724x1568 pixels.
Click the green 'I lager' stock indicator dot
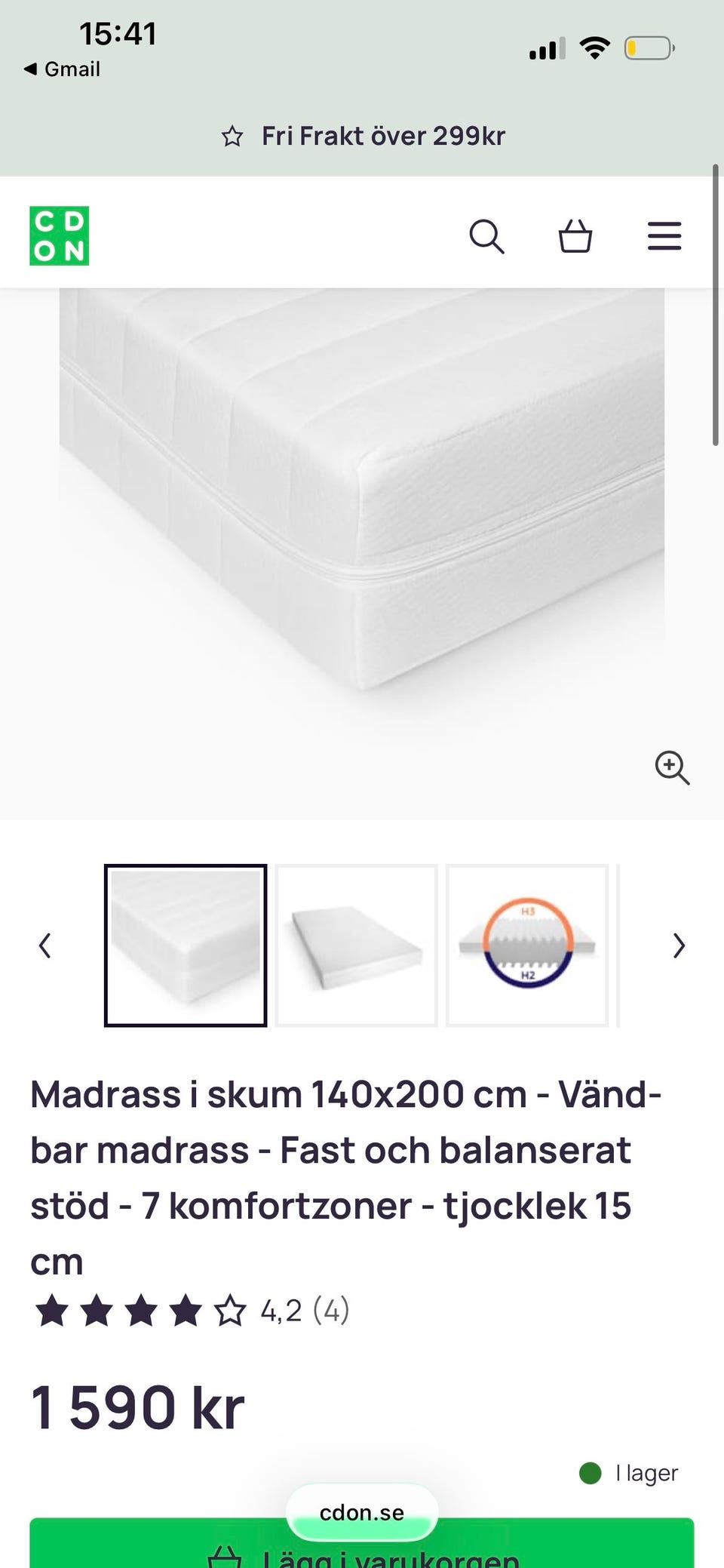(x=590, y=1472)
